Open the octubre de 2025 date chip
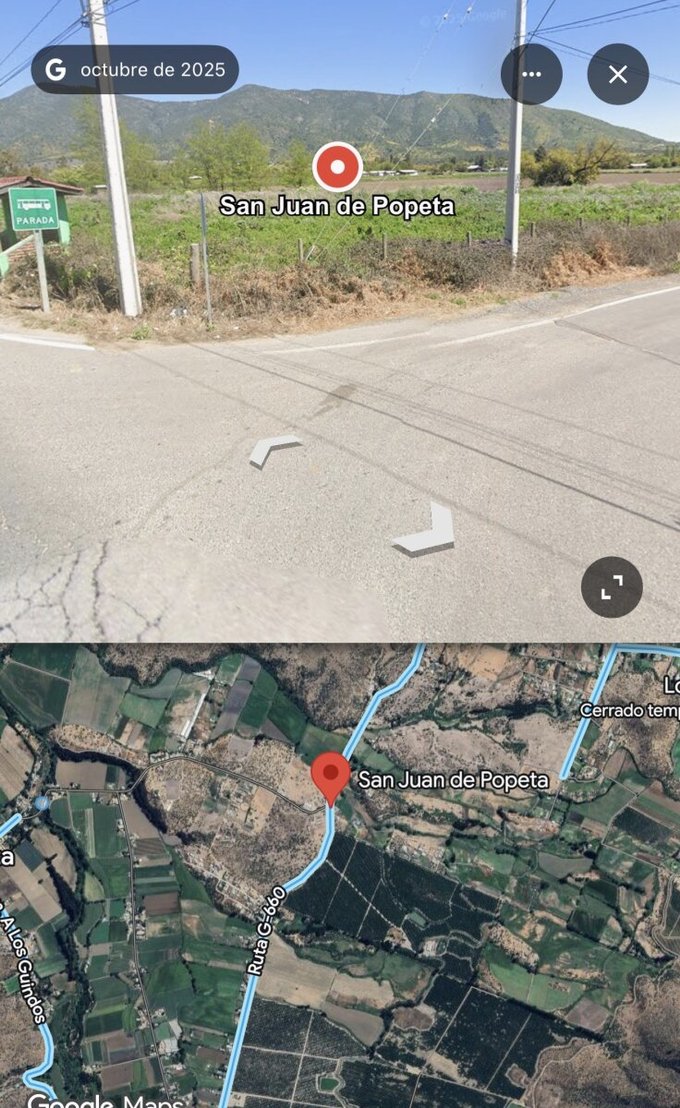 coord(135,70)
